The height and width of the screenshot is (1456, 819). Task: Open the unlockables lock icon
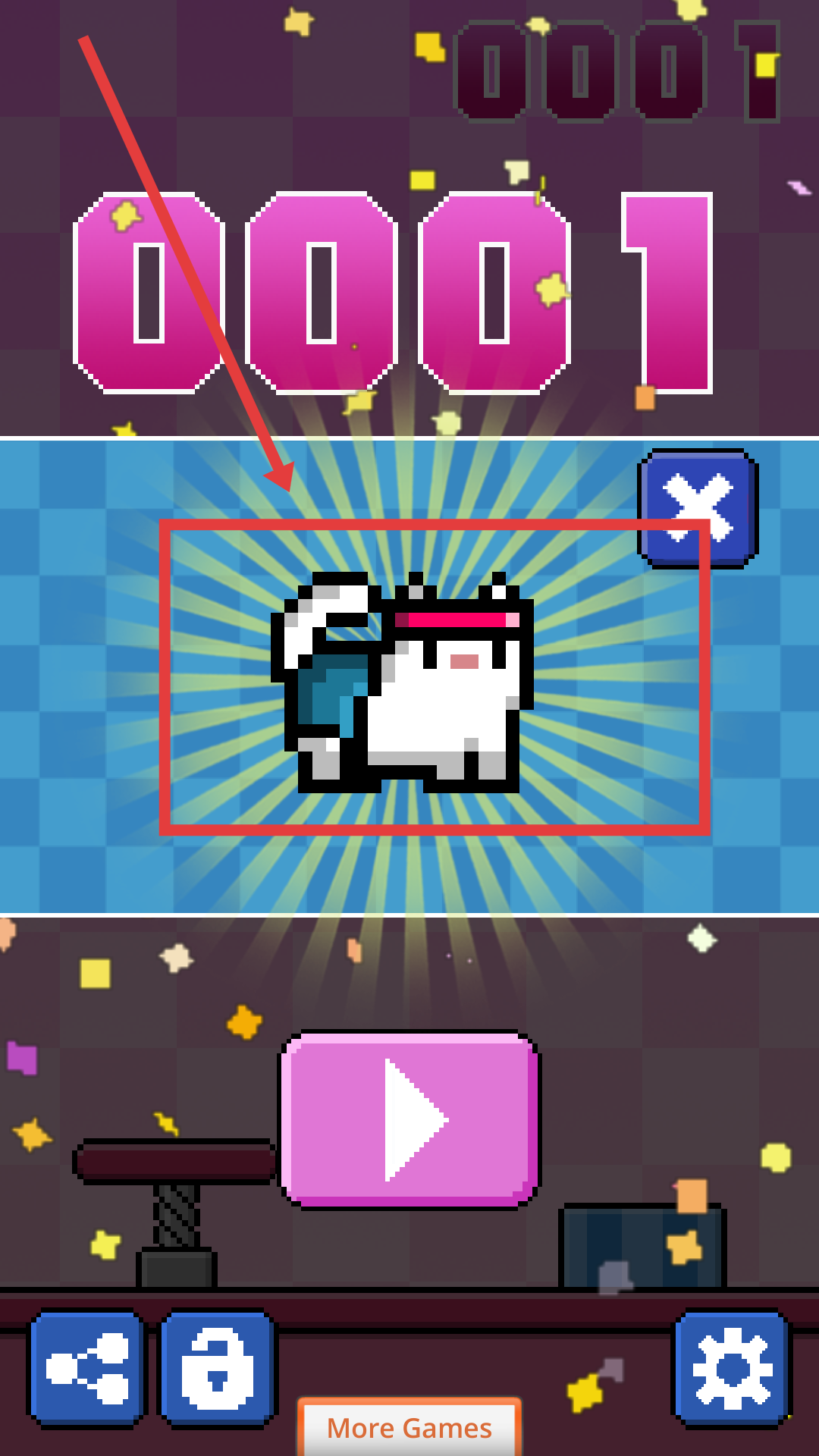click(218, 1370)
